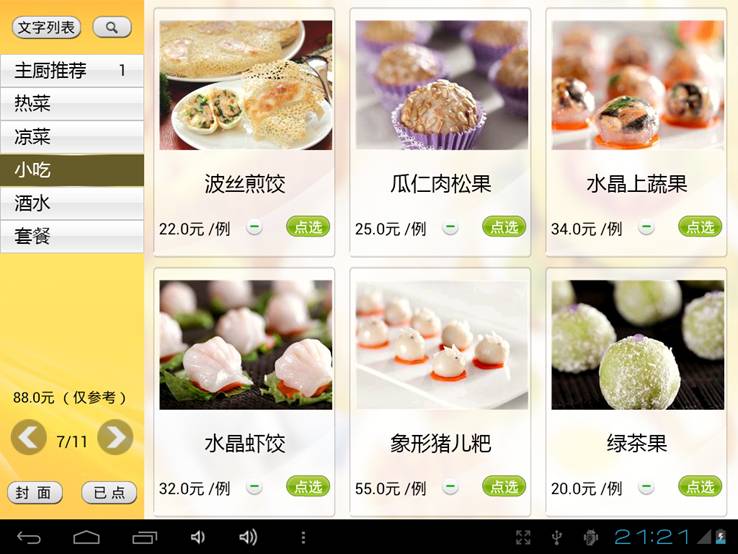This screenshot has height=554, width=738.
Task: Go to the next menu page
Action: point(115,438)
